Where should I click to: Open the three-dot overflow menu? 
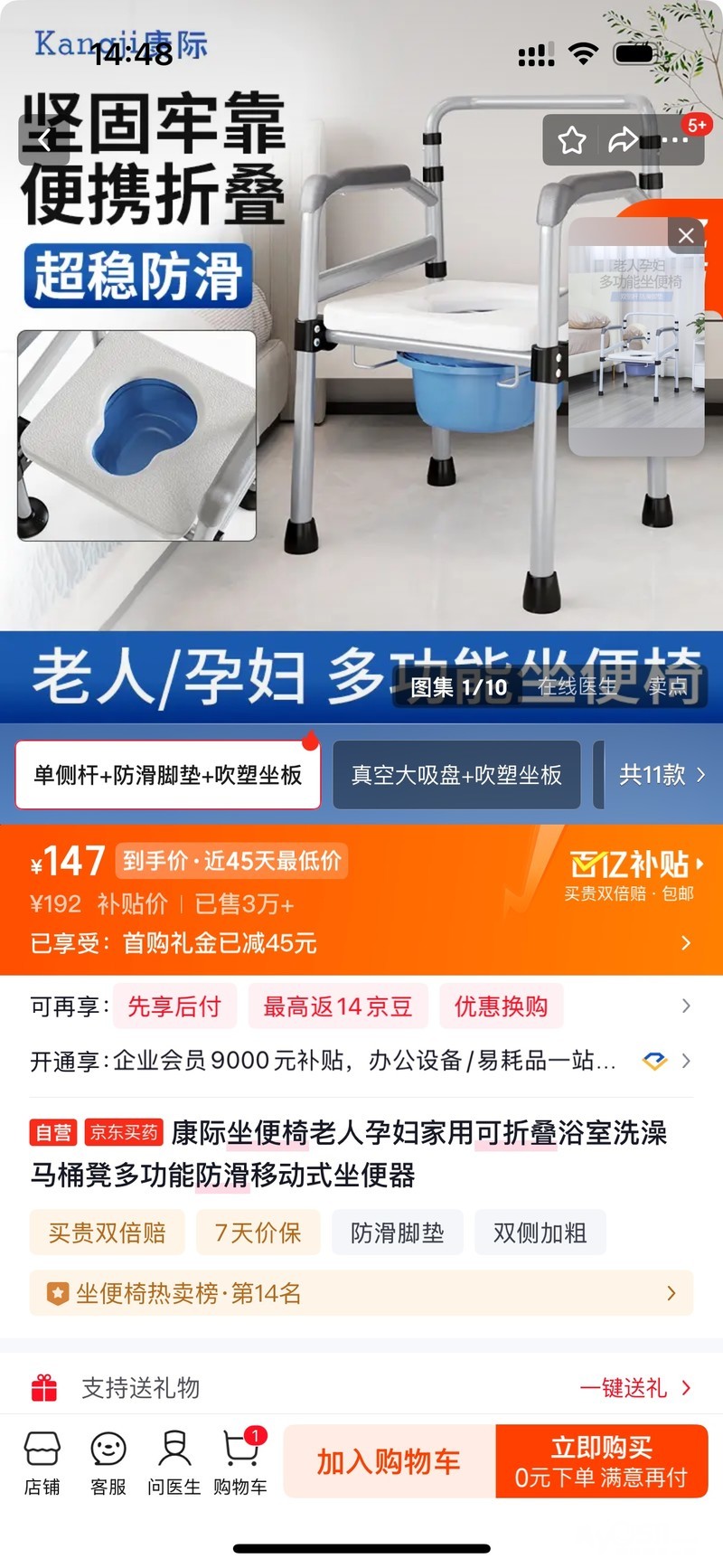pos(674,140)
